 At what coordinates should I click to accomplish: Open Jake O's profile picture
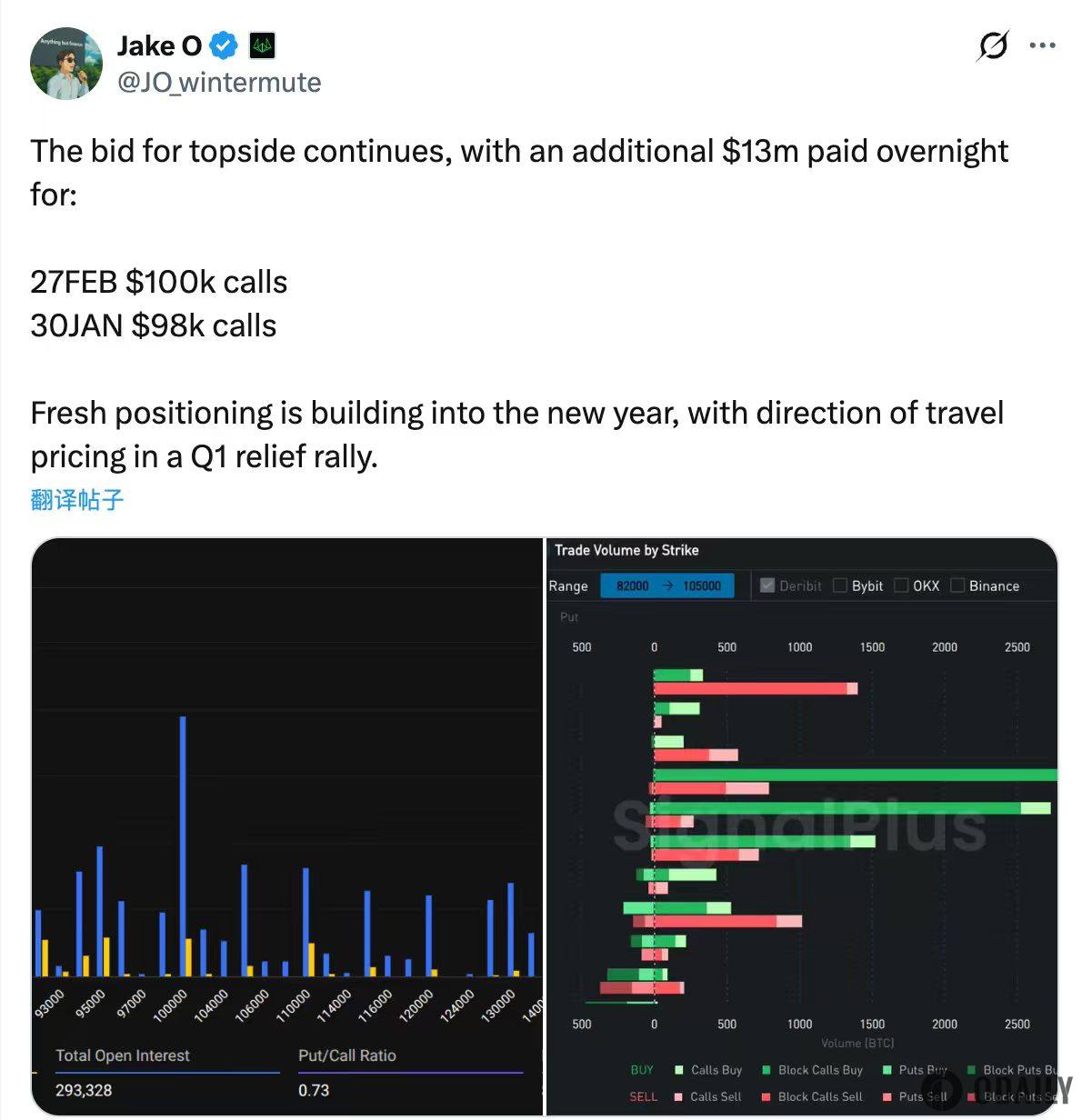tap(65, 63)
